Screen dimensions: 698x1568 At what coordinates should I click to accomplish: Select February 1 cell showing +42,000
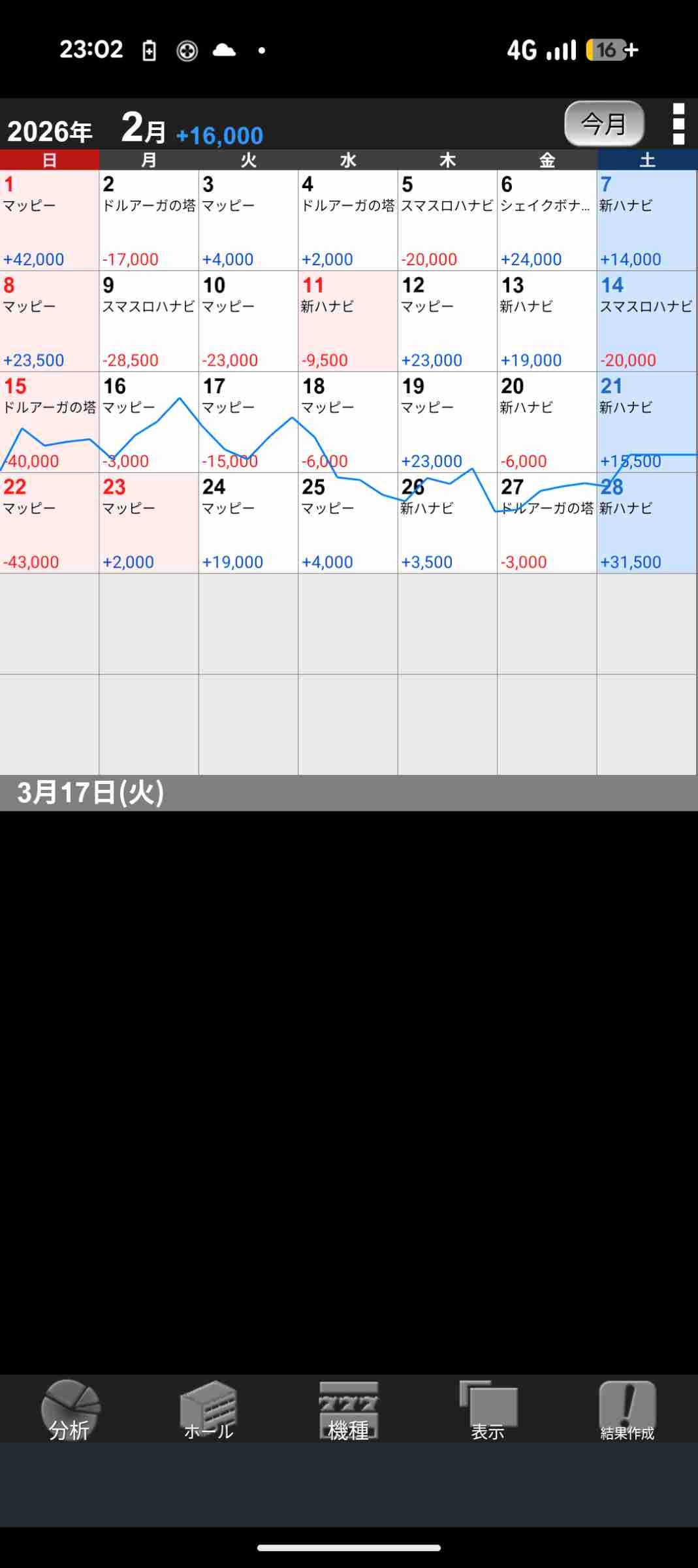pos(50,221)
